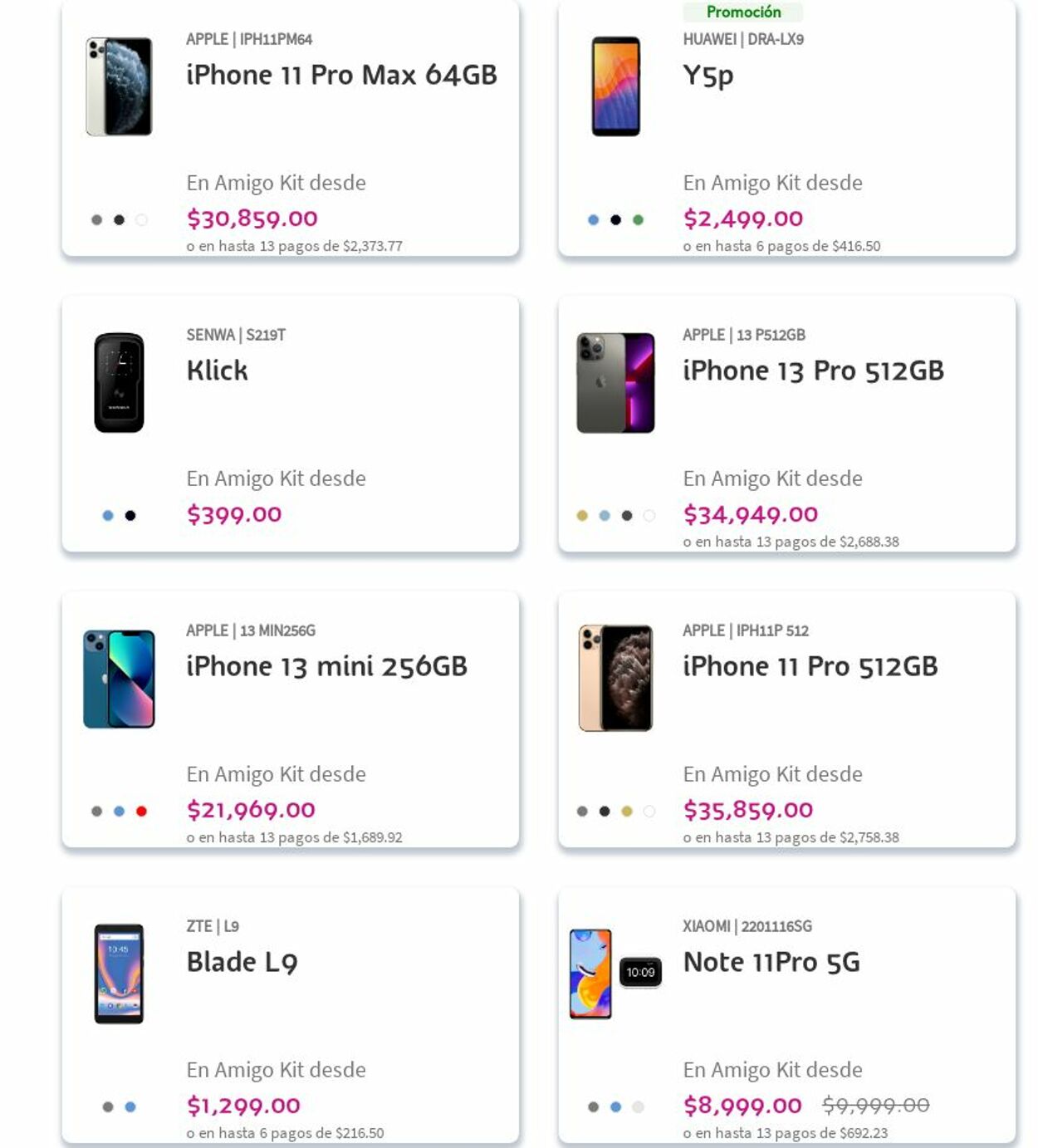View iPhone 11 Pro 512GB details
The width and height of the screenshot is (1038, 1148).
pyautogui.click(x=810, y=666)
